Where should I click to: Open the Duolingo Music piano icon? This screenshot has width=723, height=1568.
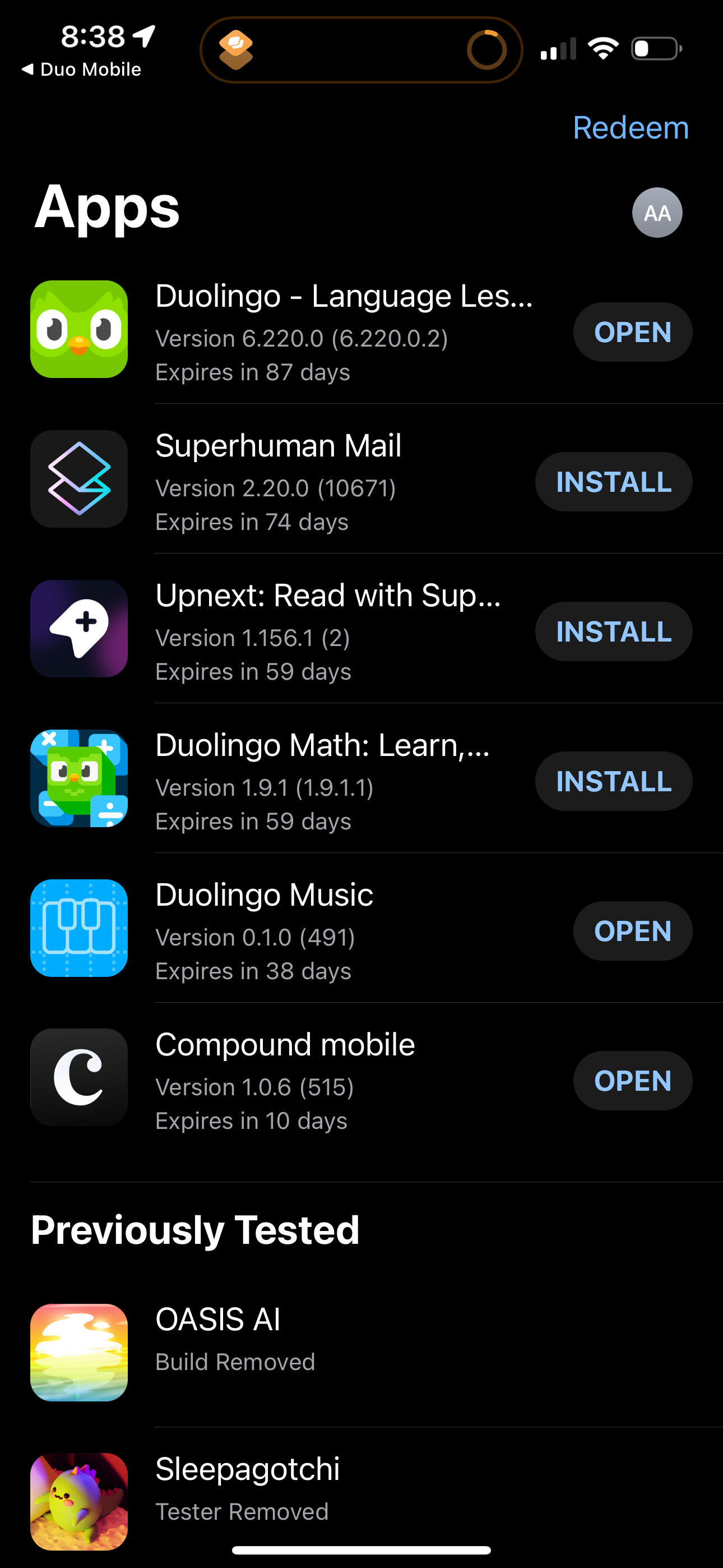(x=78, y=929)
